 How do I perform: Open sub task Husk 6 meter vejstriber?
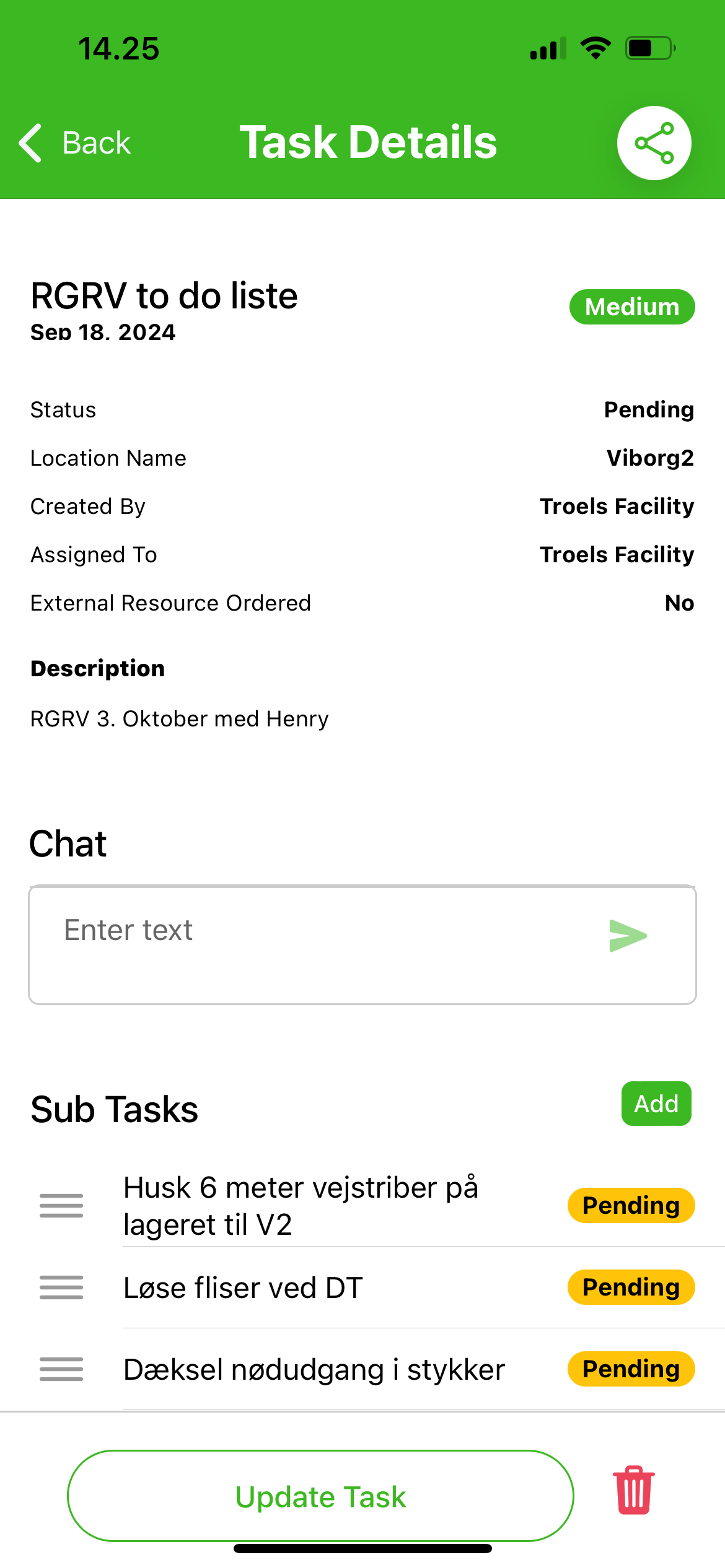(301, 1205)
